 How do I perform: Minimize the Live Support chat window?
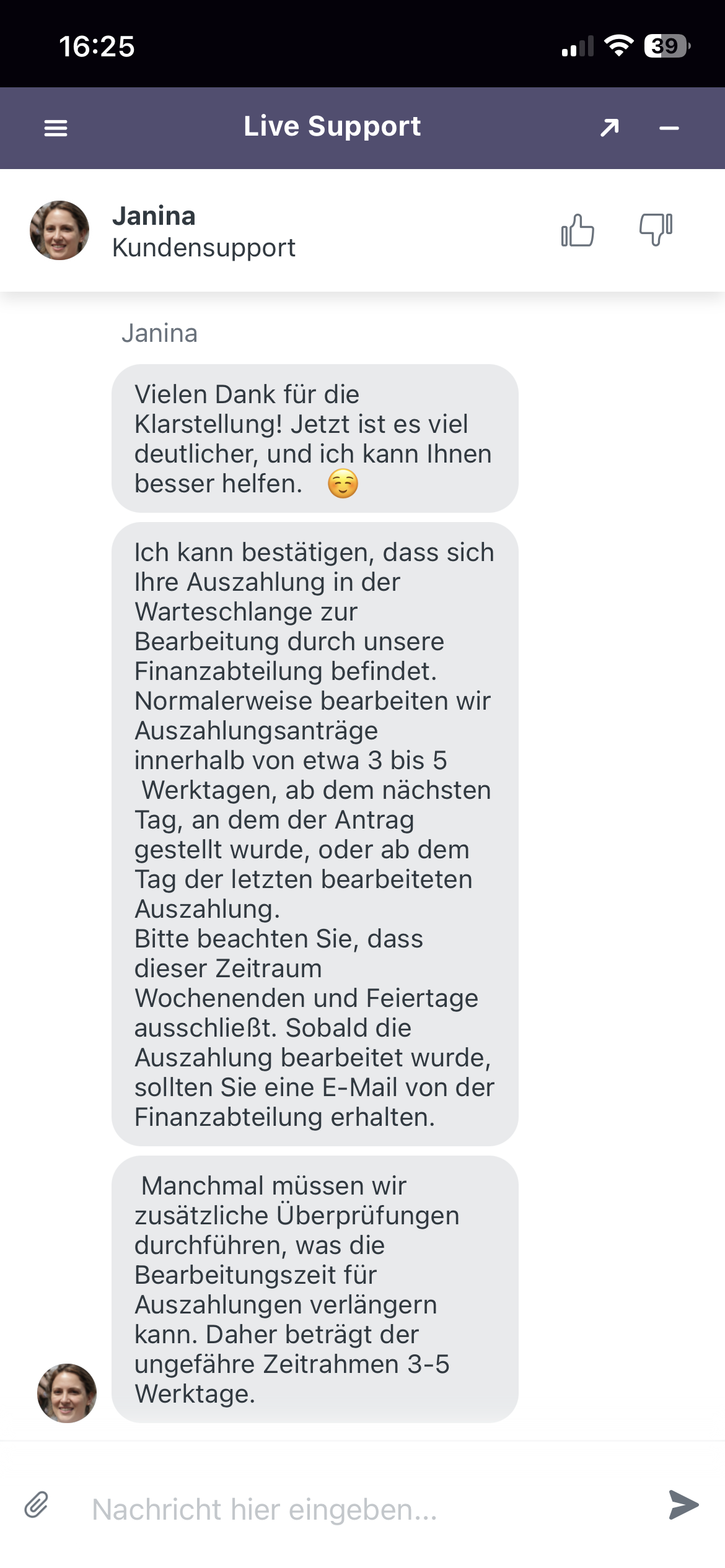[x=669, y=128]
